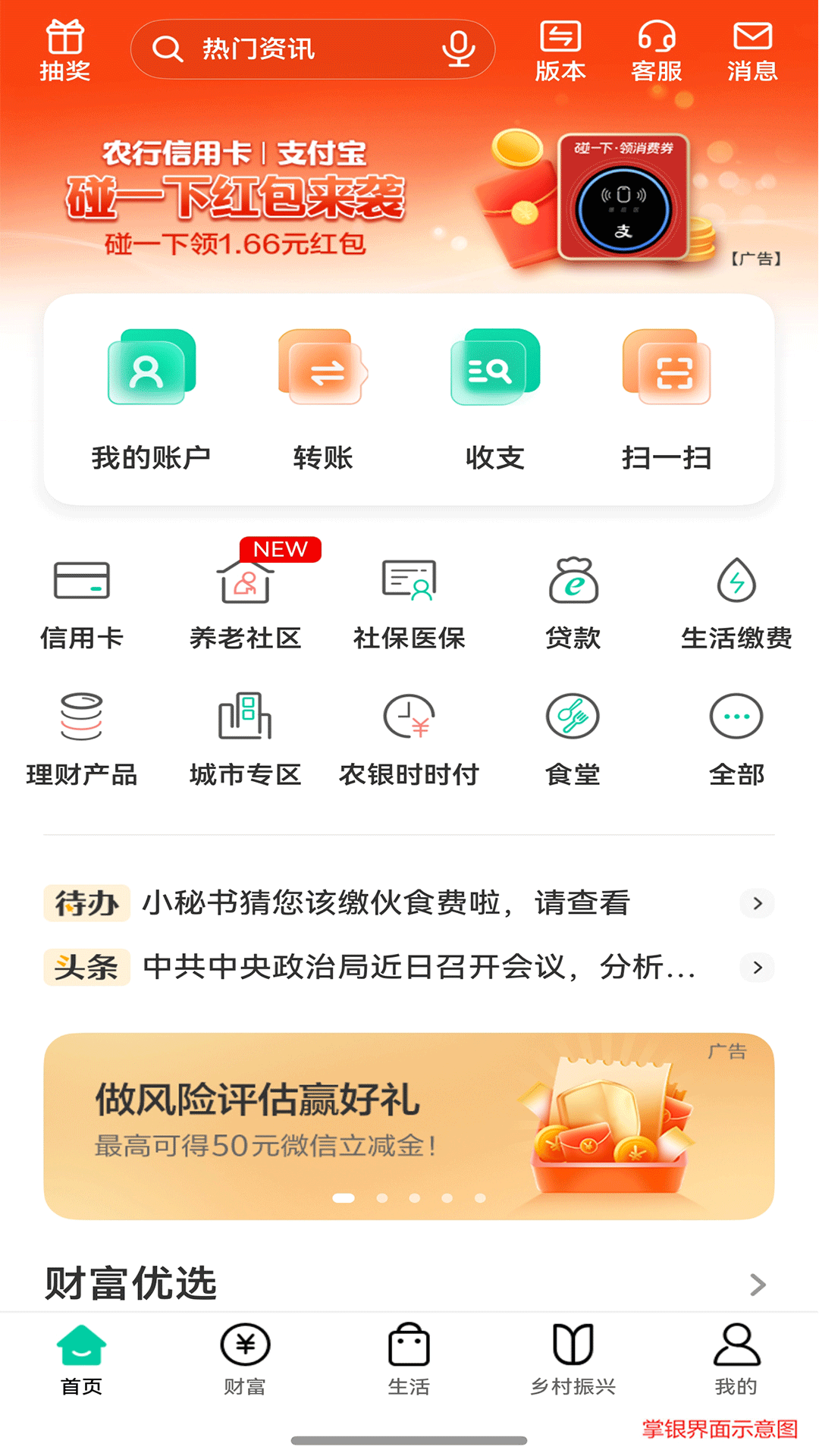Start voice search with the microphone icon

point(458,49)
